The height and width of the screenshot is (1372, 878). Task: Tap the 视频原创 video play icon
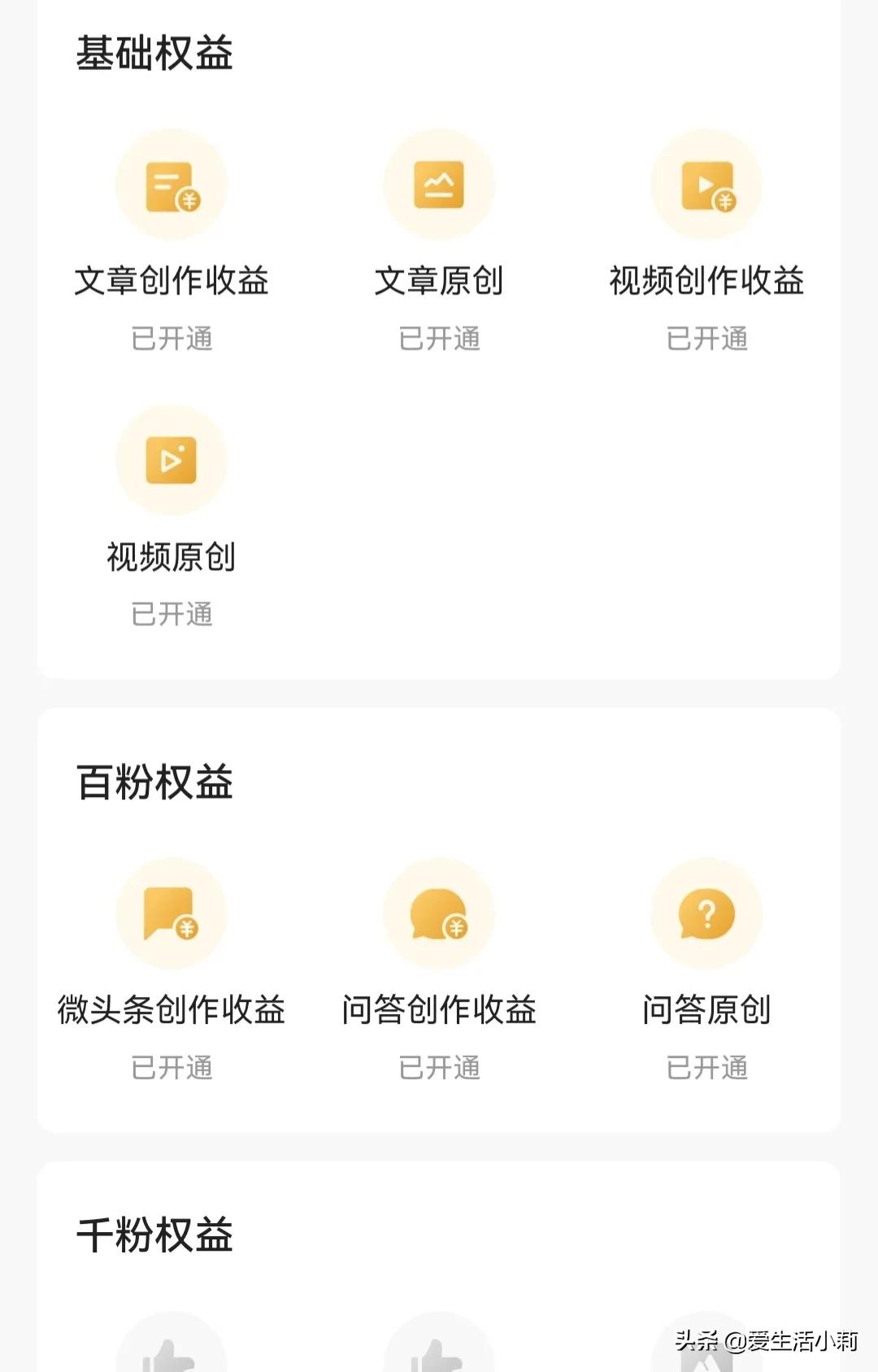click(x=171, y=460)
